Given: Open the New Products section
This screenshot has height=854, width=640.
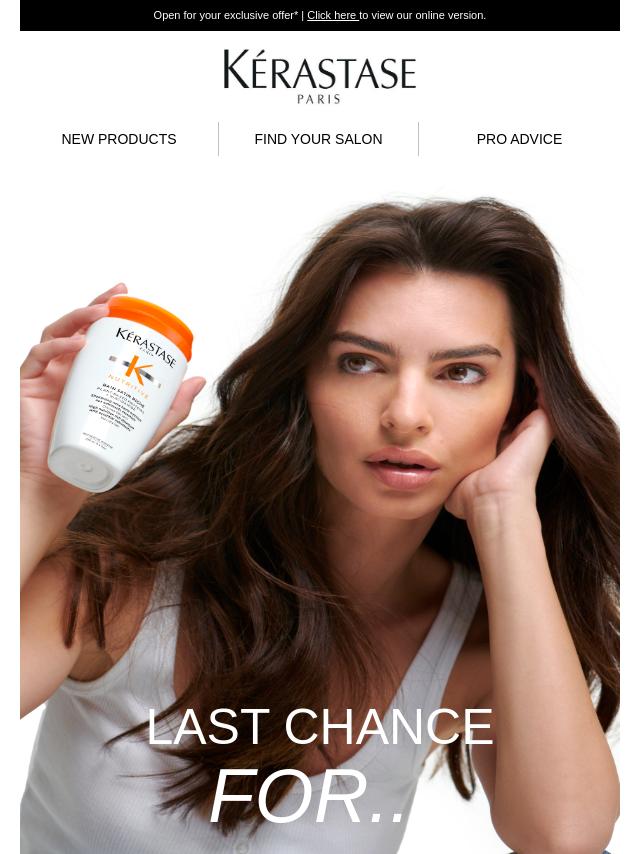Looking at the screenshot, I should [x=119, y=139].
